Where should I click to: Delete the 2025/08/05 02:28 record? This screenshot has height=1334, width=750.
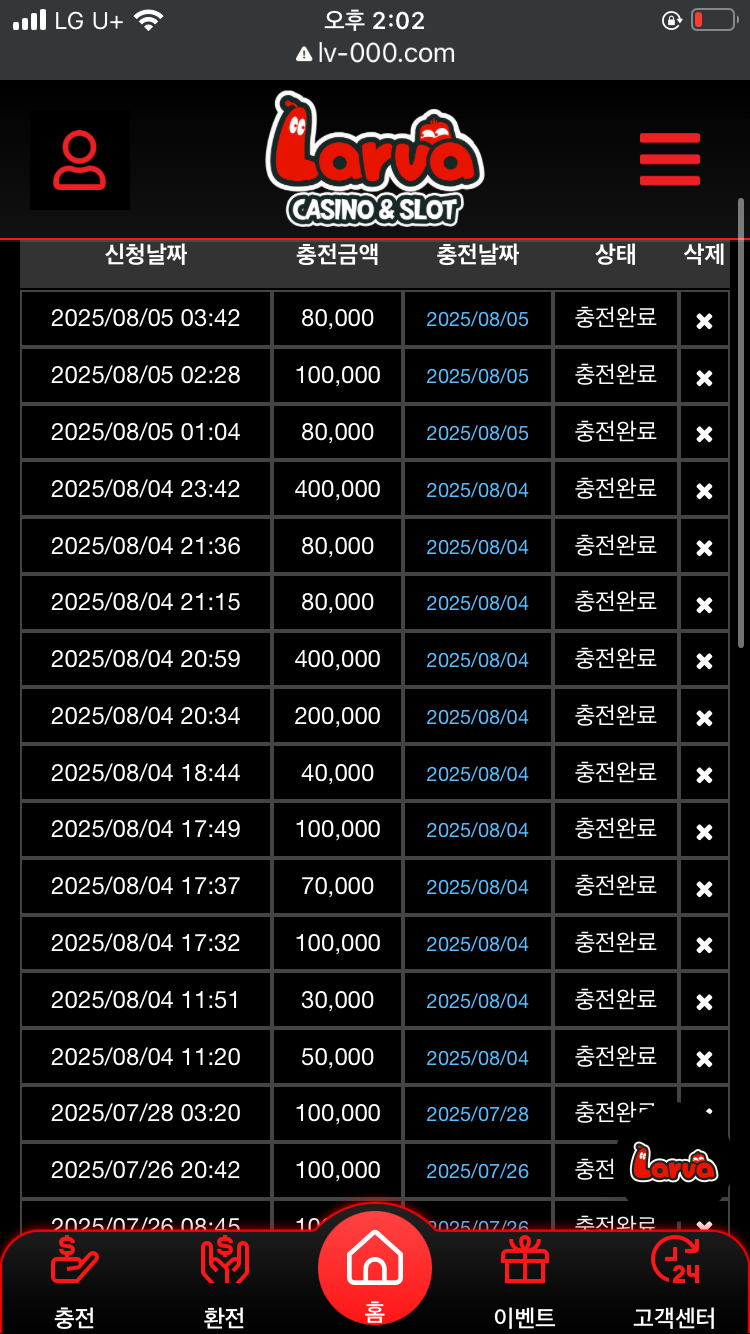[x=704, y=378]
